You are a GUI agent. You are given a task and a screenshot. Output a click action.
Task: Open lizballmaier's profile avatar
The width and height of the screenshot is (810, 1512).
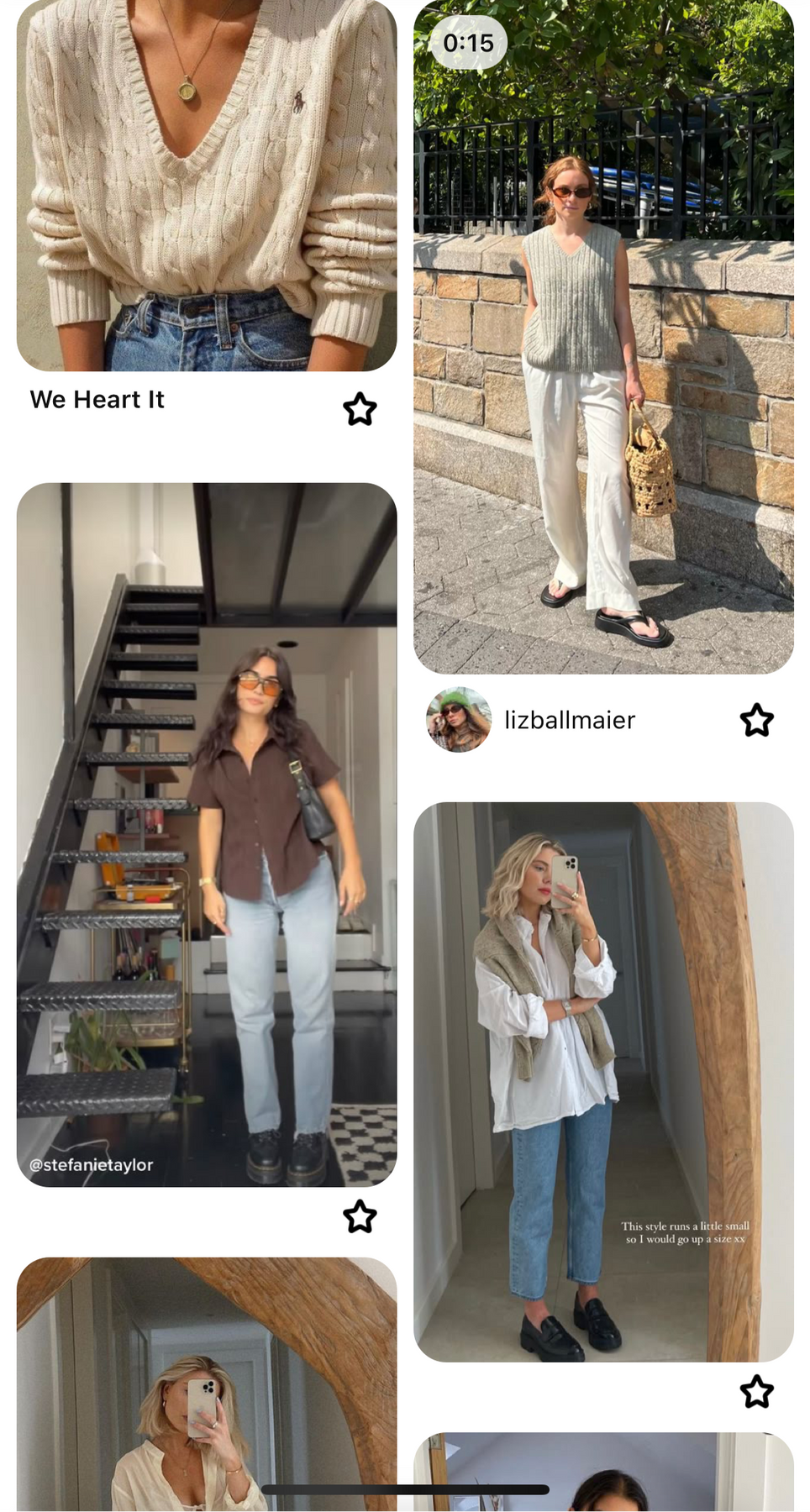(x=459, y=720)
